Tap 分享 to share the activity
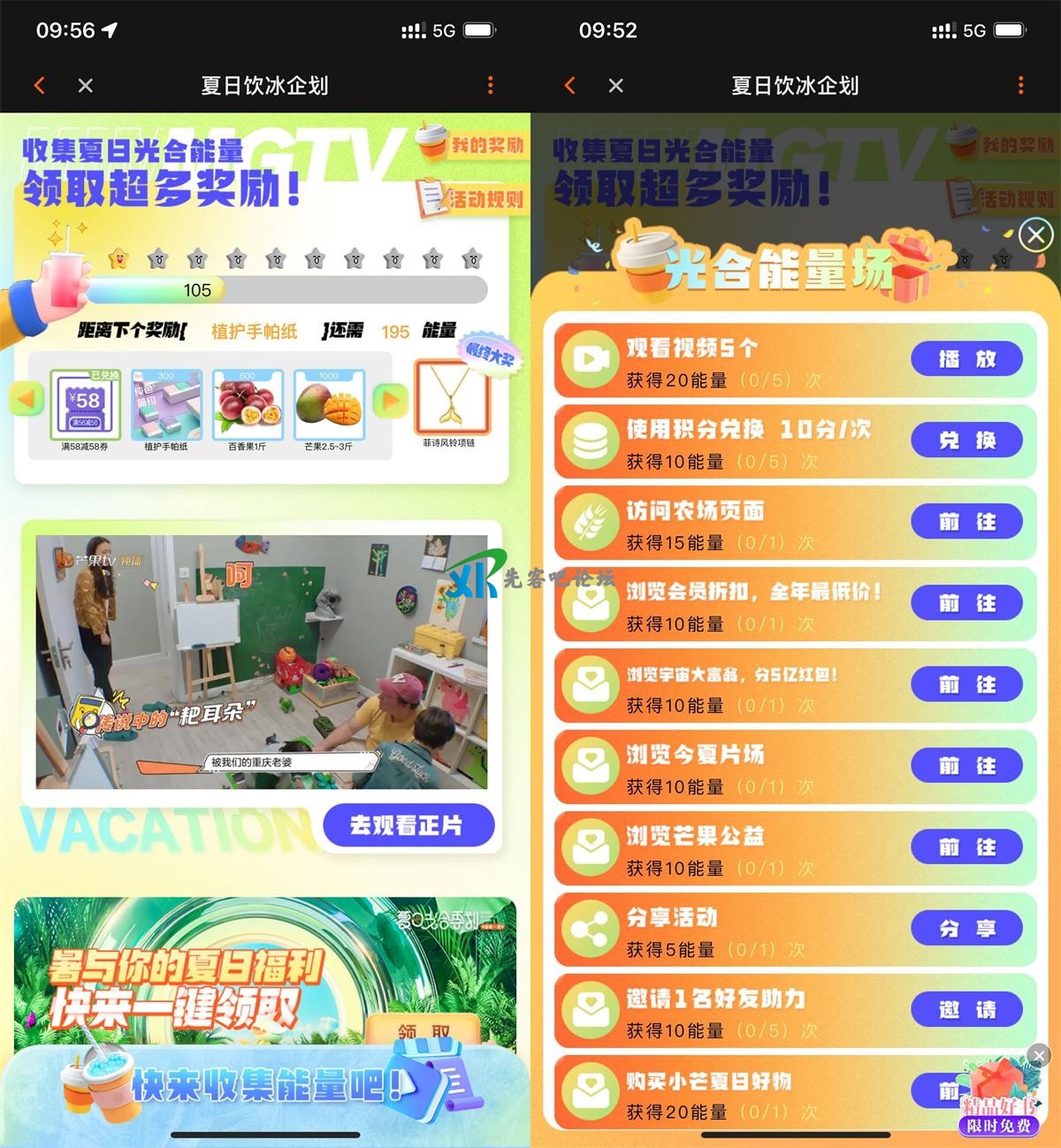 (966, 929)
